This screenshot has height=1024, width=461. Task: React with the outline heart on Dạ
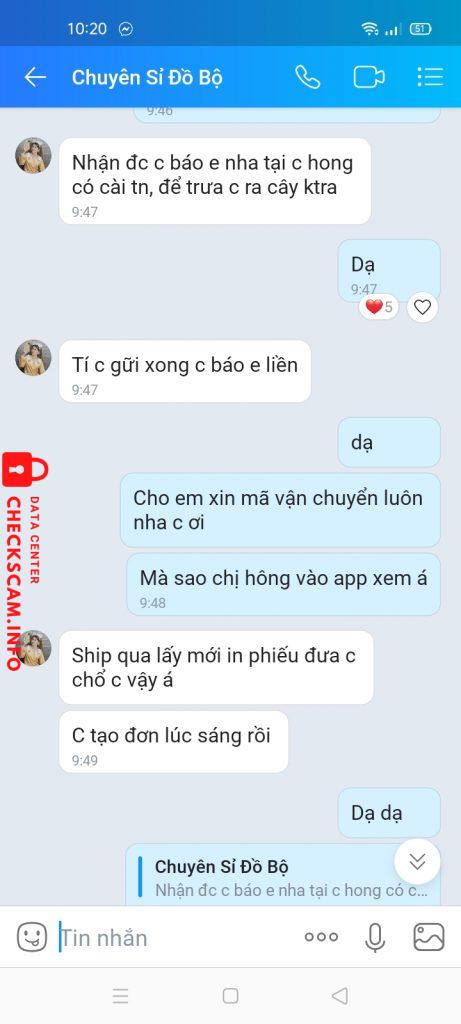click(x=423, y=307)
